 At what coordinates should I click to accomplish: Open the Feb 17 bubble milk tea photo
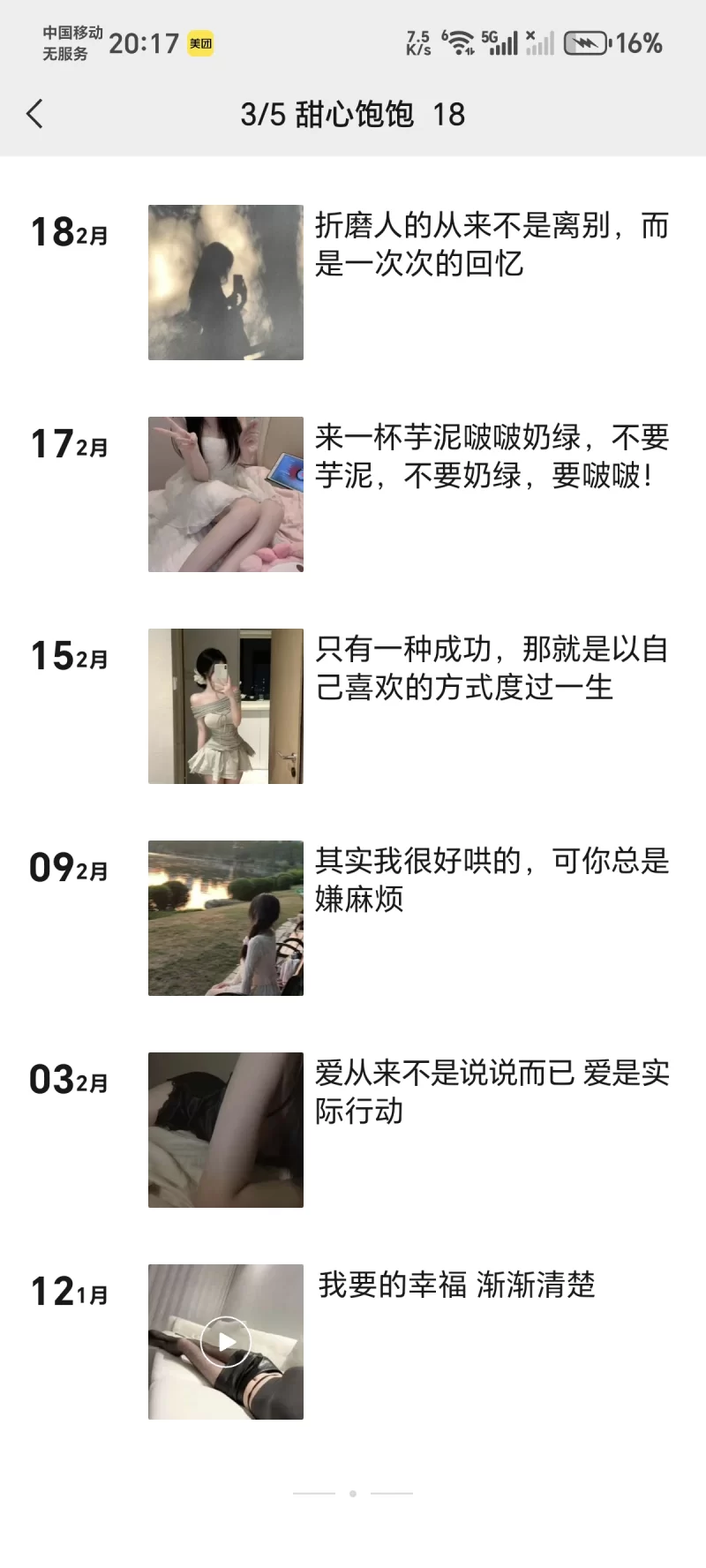(225, 494)
